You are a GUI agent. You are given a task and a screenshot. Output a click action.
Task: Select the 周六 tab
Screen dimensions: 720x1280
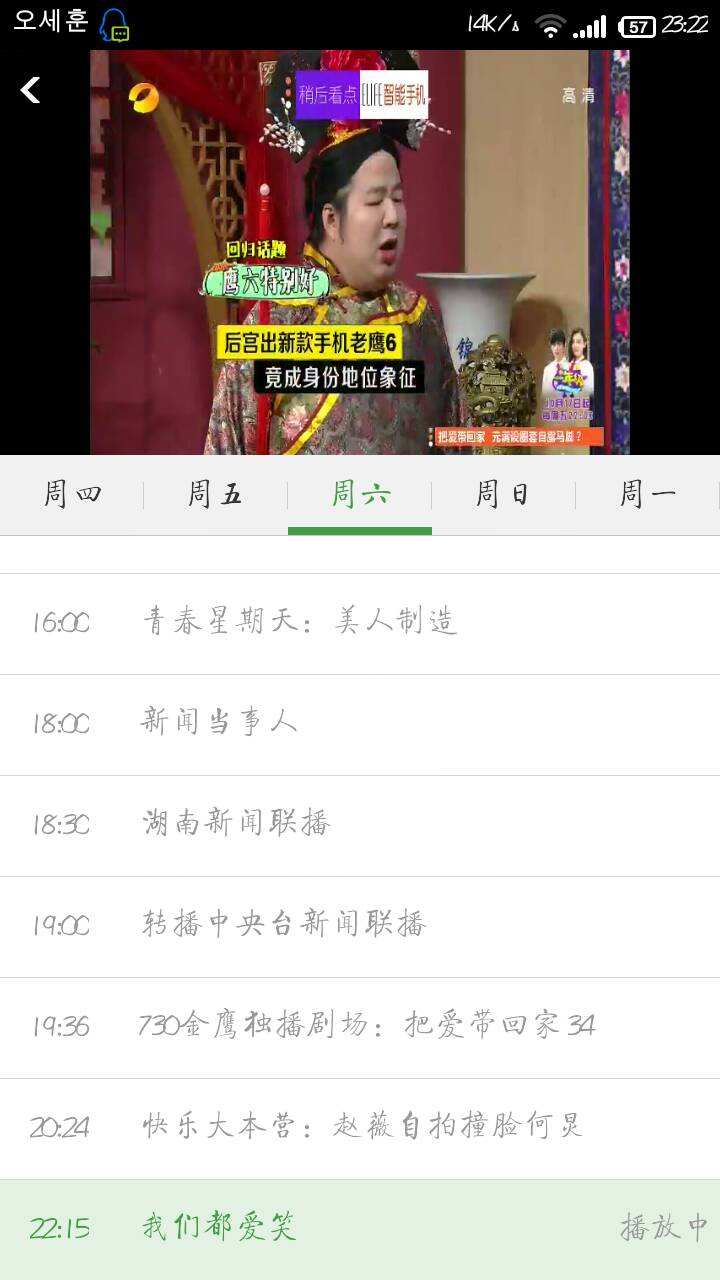coord(360,494)
